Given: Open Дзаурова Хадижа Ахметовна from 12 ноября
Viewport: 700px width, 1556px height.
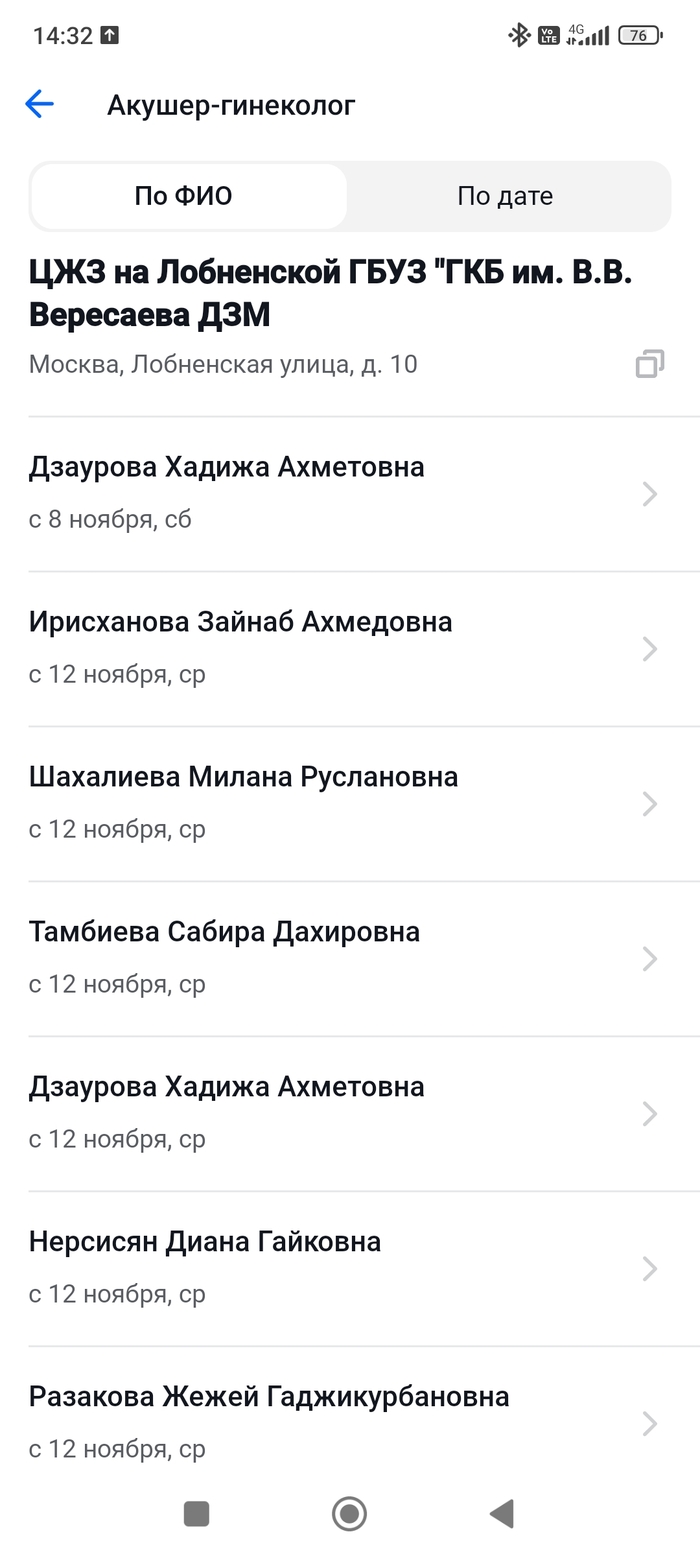Looking at the screenshot, I should click(340, 1113).
